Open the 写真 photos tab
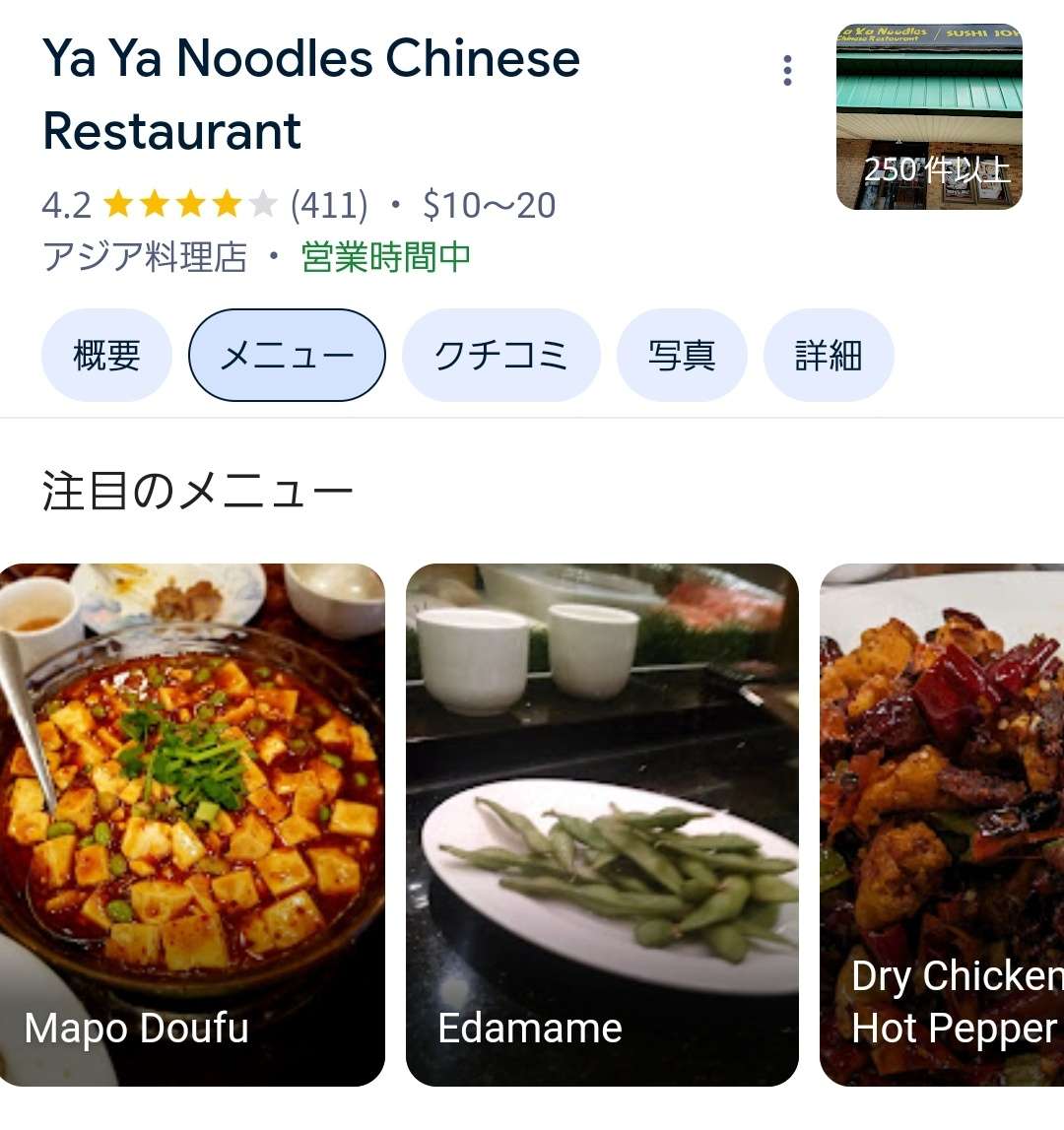 pyautogui.click(x=681, y=355)
